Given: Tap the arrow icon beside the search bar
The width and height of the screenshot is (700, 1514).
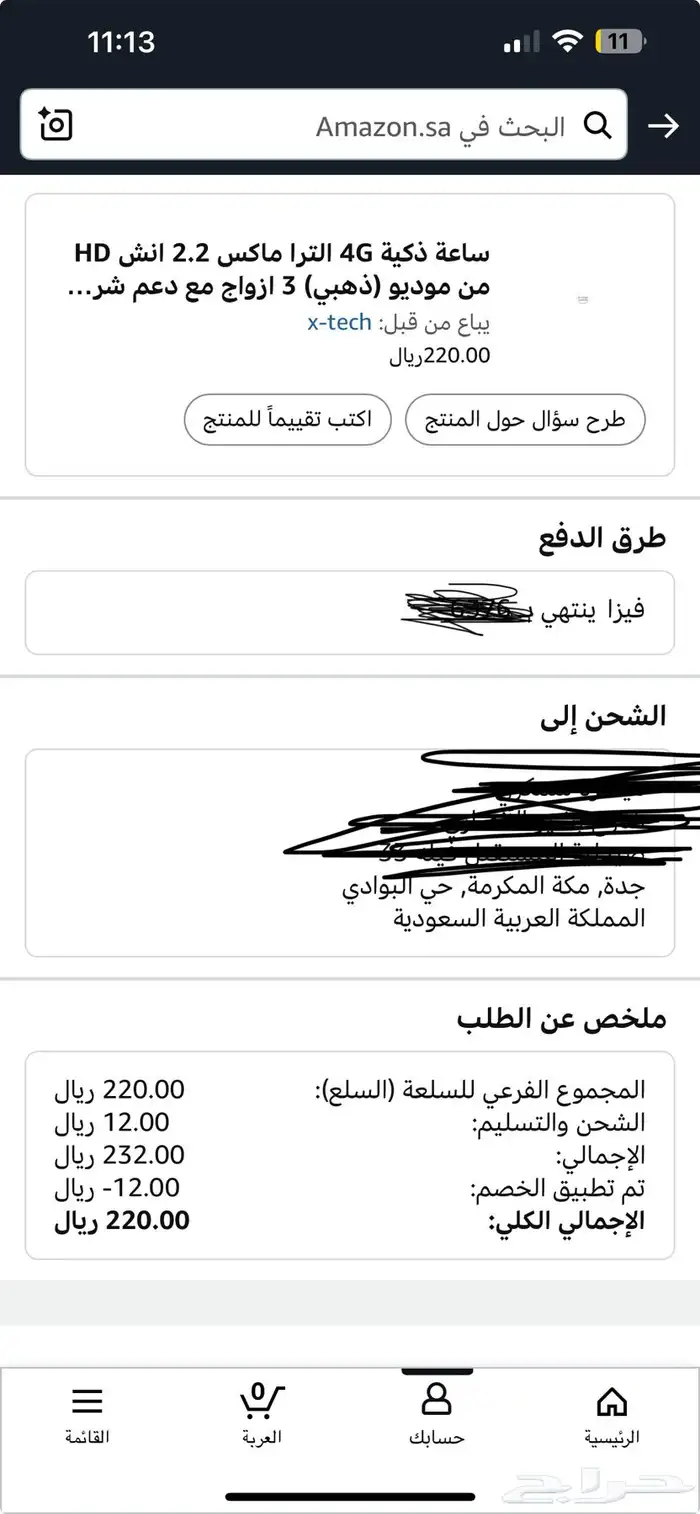Looking at the screenshot, I should [x=663, y=126].
